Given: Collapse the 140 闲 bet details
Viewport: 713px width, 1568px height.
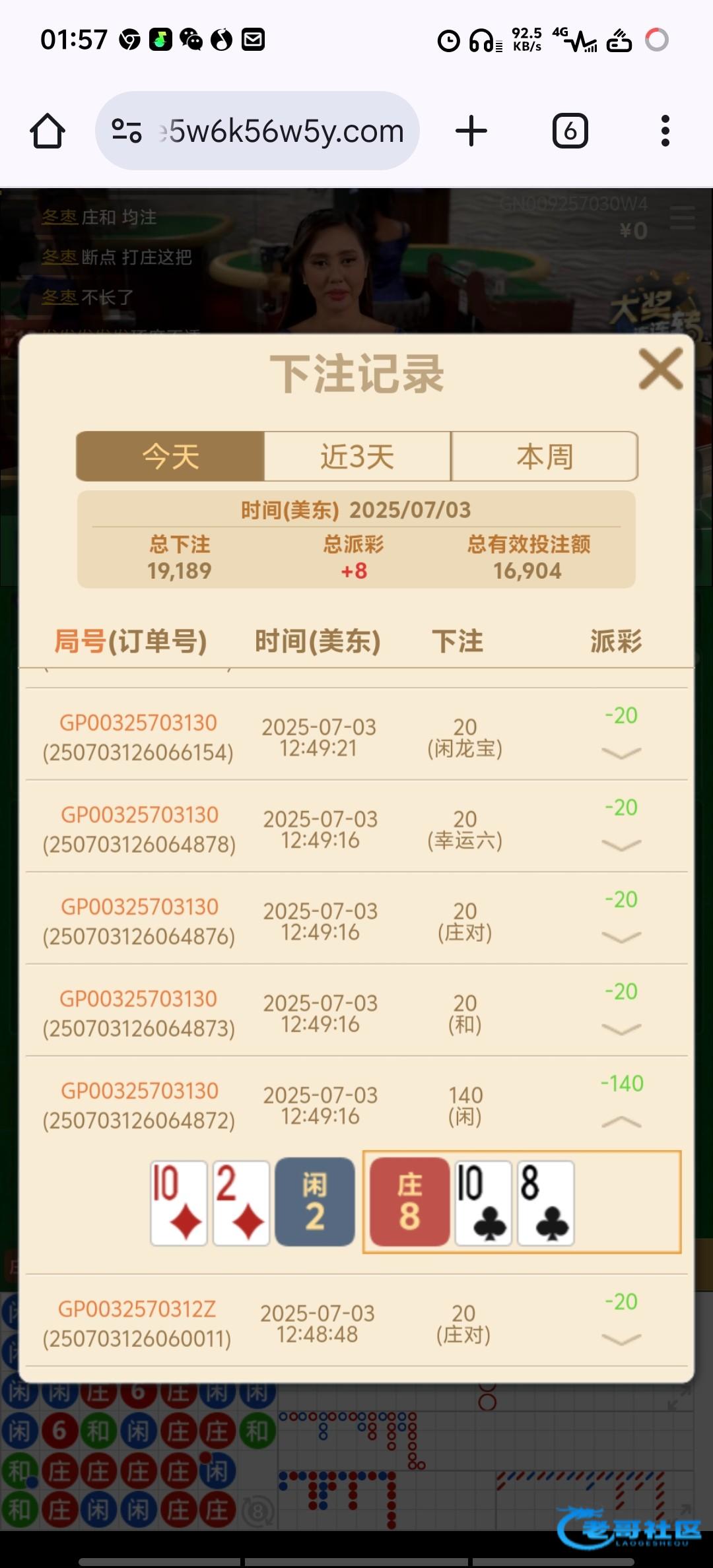Looking at the screenshot, I should (621, 1122).
